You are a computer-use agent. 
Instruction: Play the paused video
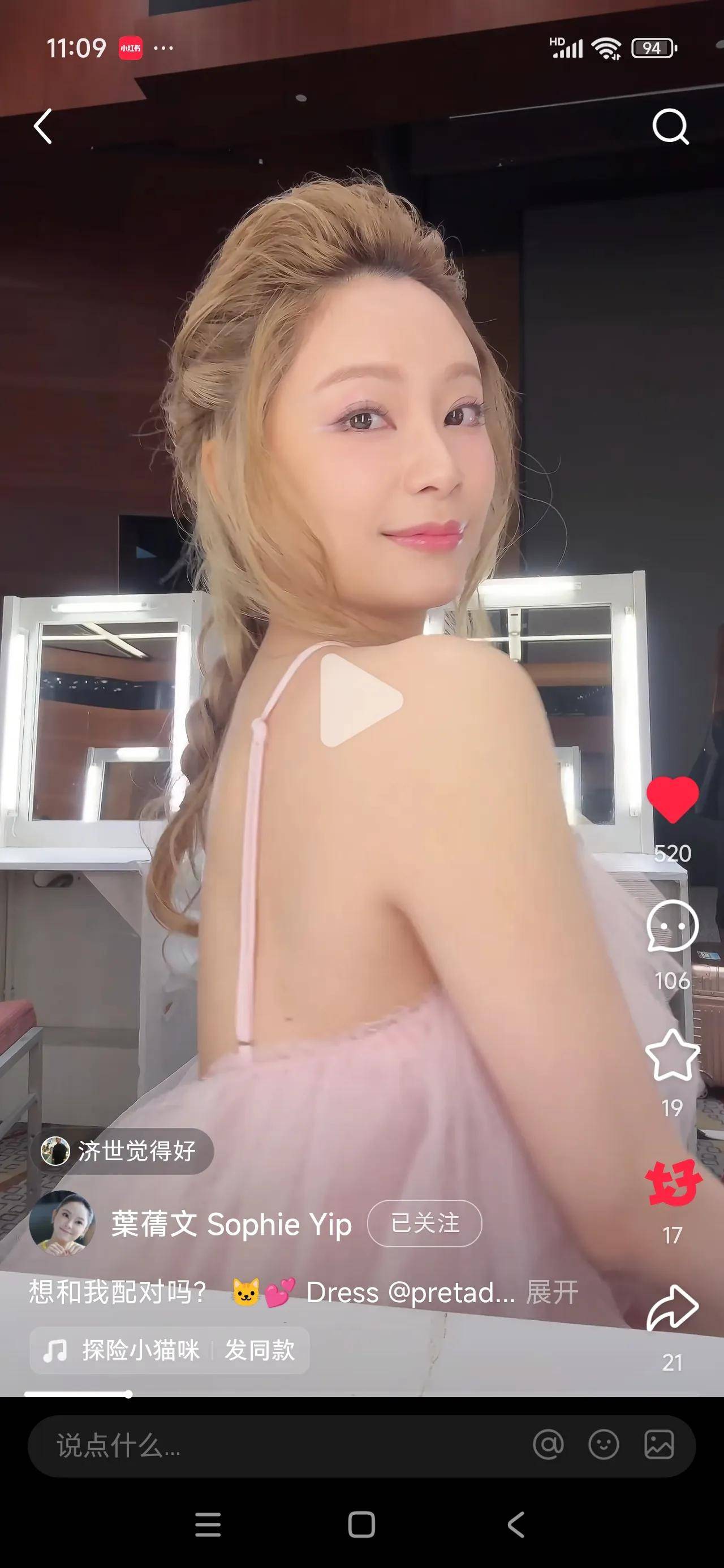[360, 700]
